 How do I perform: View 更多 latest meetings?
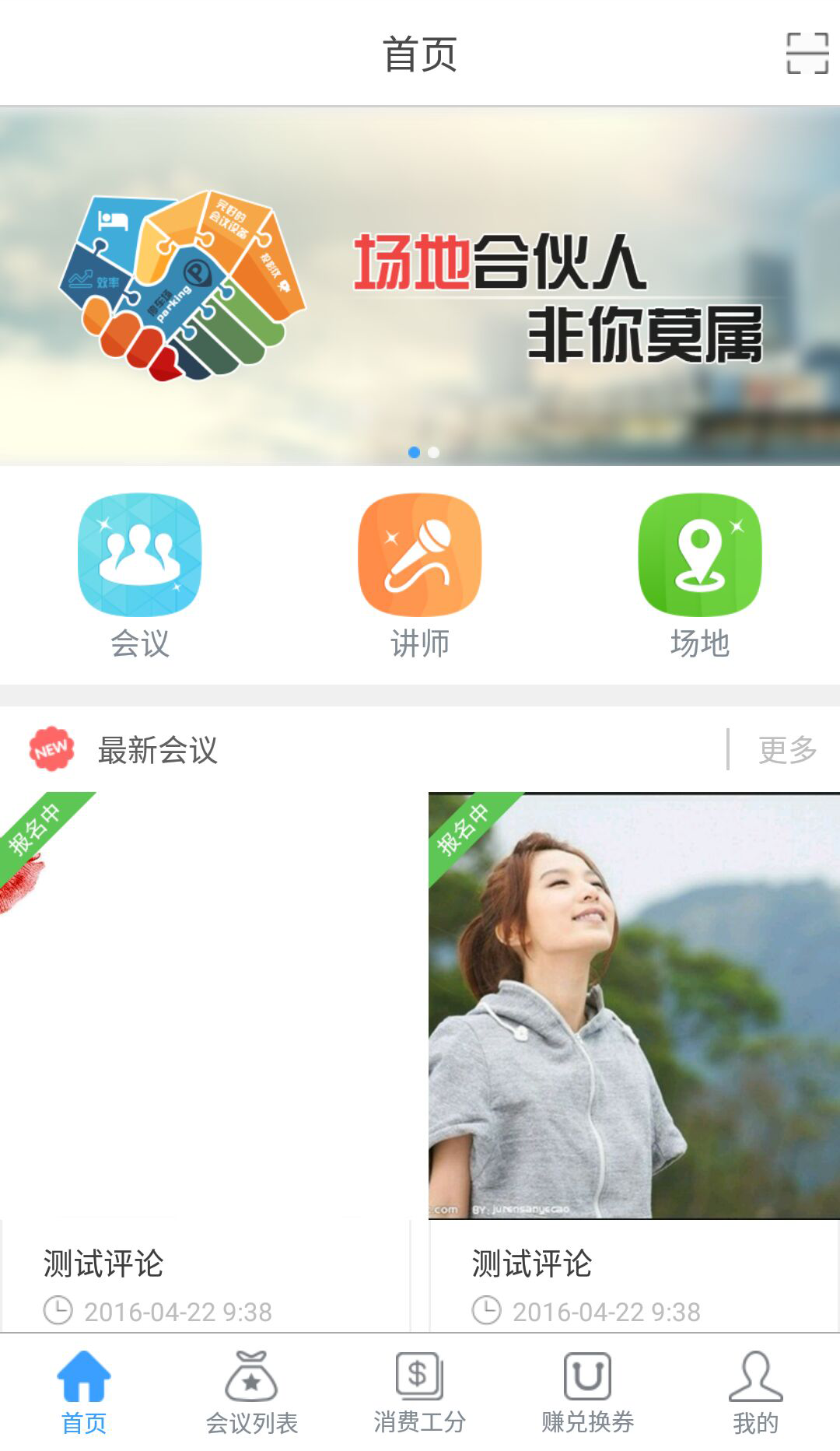click(x=787, y=750)
